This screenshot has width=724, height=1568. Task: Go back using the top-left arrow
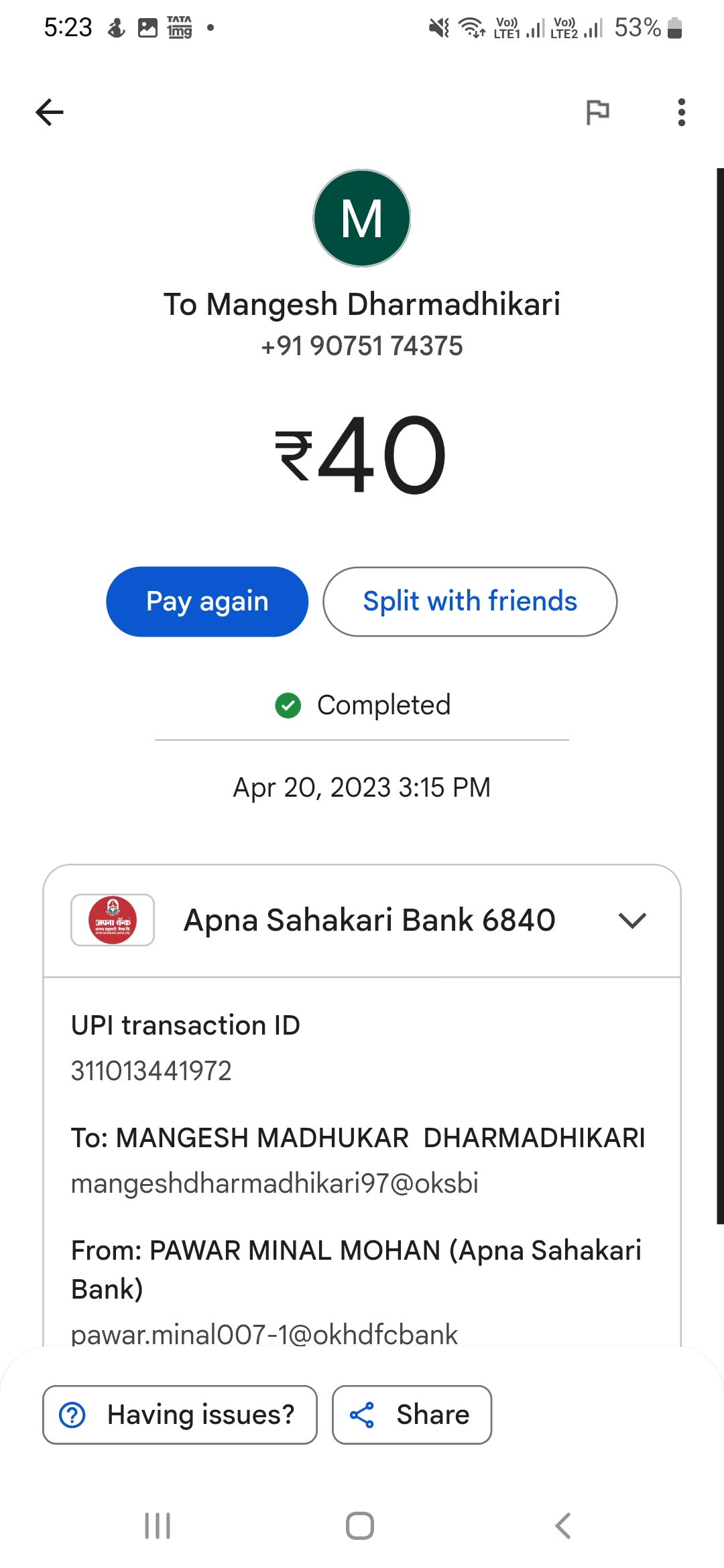pos(50,112)
